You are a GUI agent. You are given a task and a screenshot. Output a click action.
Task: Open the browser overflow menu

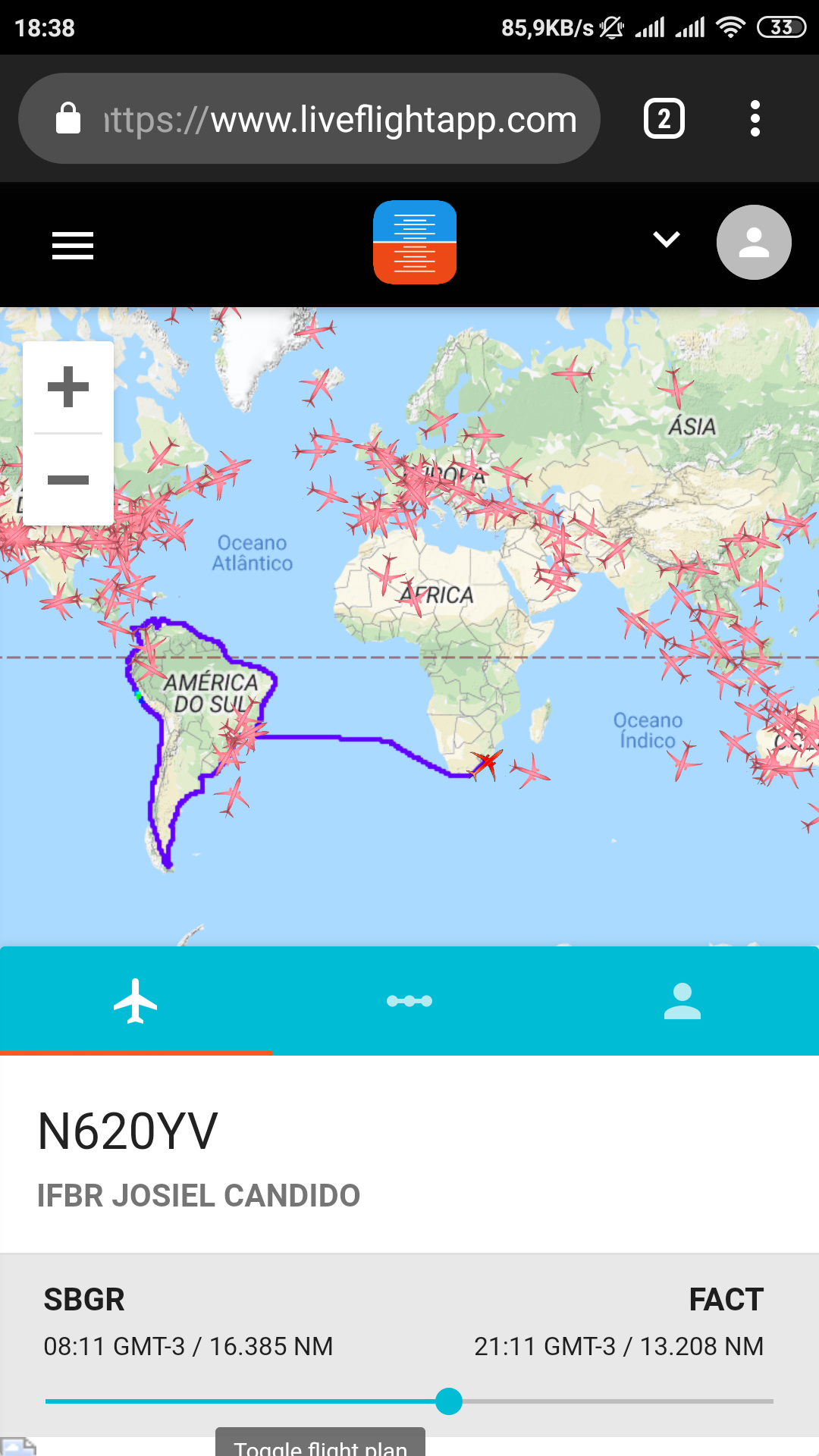(754, 119)
